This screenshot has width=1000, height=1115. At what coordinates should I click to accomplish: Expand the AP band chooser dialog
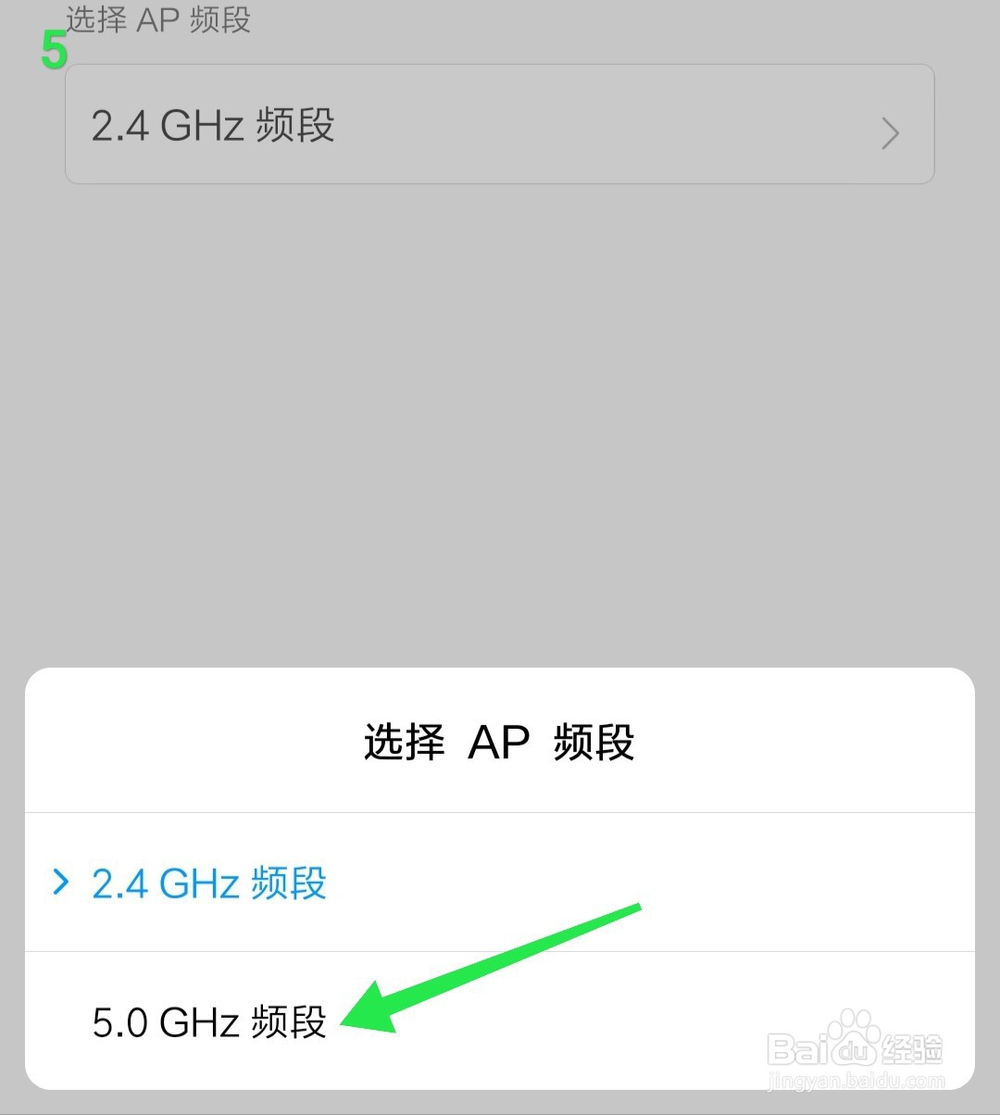click(500, 125)
